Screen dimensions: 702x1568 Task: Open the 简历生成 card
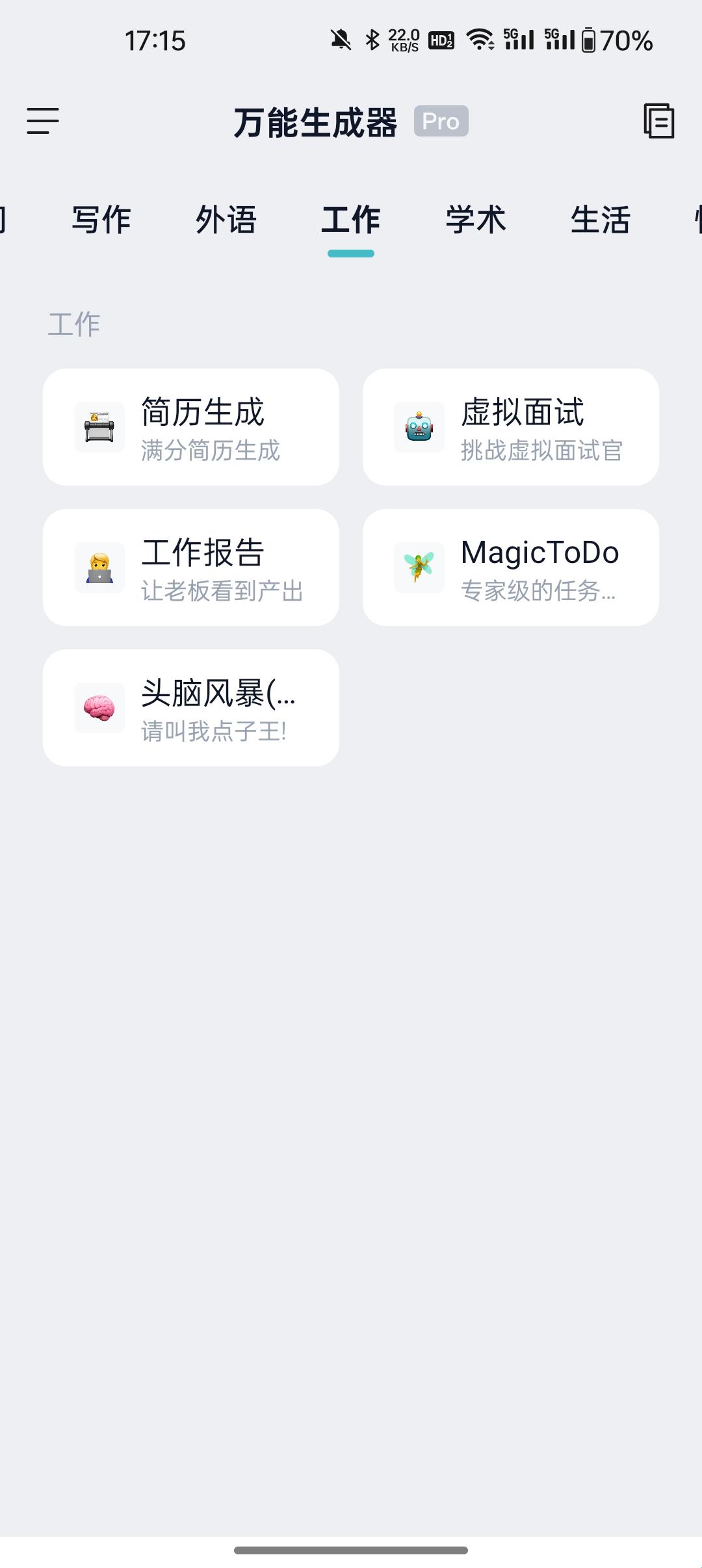click(x=191, y=427)
